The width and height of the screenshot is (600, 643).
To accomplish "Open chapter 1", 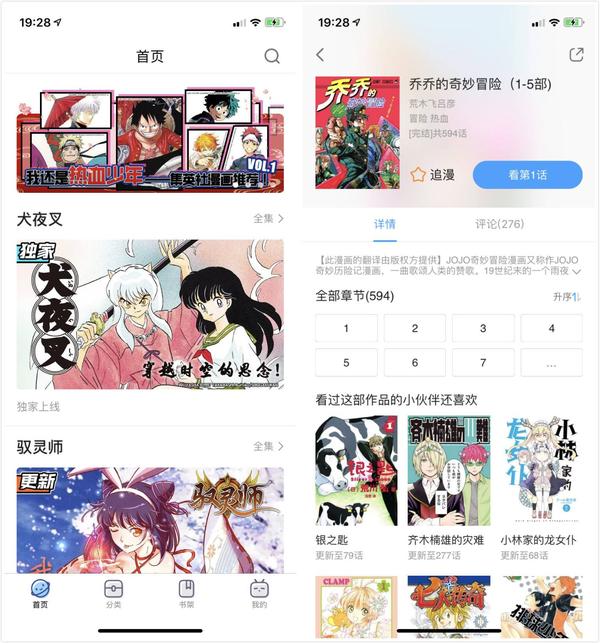I will (x=346, y=328).
